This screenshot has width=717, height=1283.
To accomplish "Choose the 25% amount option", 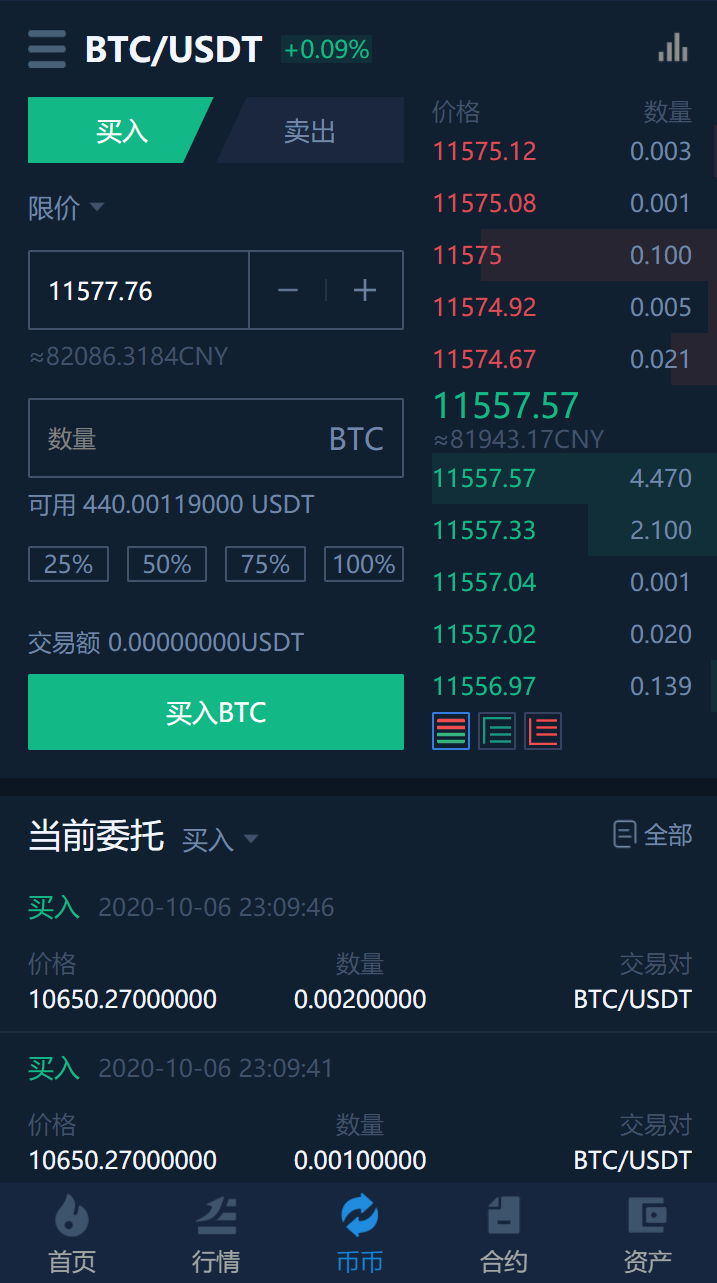I will [68, 564].
